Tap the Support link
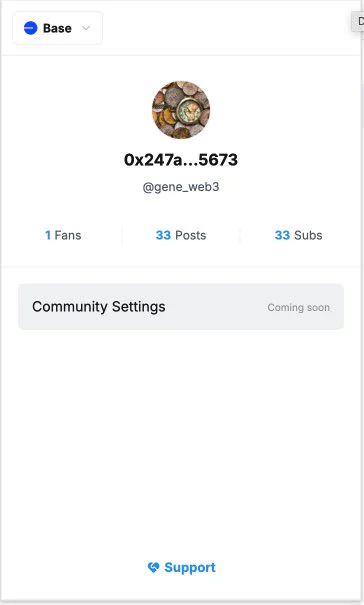 181,567
